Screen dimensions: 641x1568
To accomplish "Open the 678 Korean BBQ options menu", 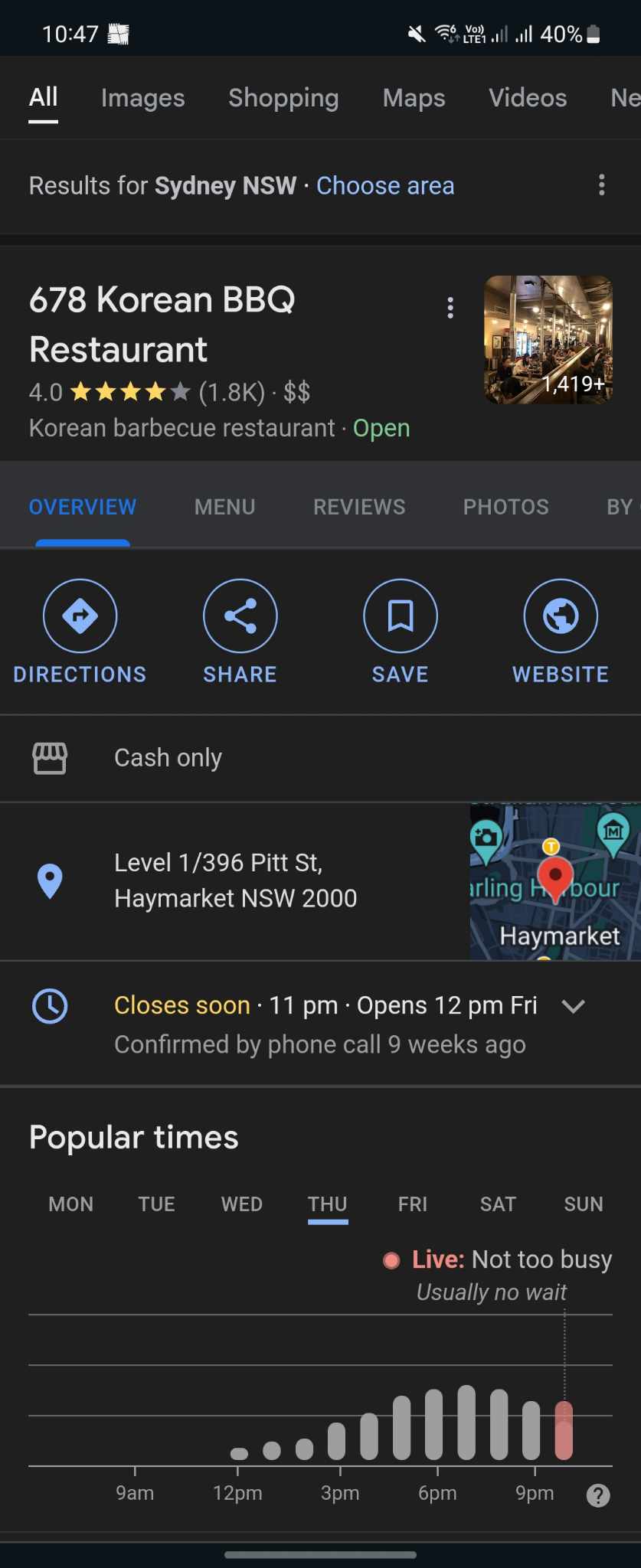I will (x=450, y=308).
